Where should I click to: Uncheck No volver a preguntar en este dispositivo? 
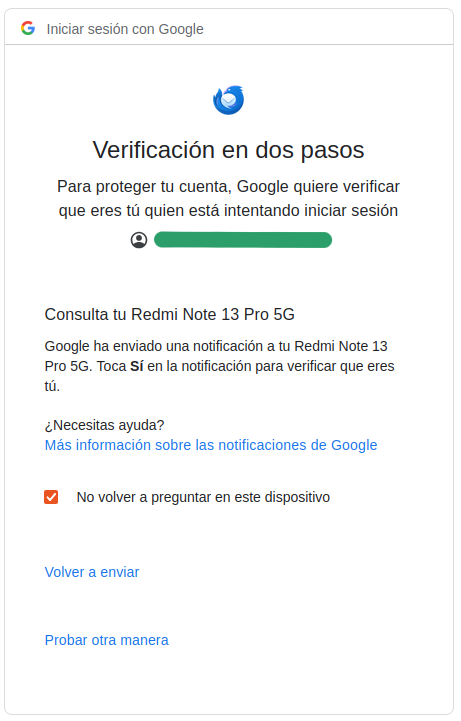click(x=51, y=497)
